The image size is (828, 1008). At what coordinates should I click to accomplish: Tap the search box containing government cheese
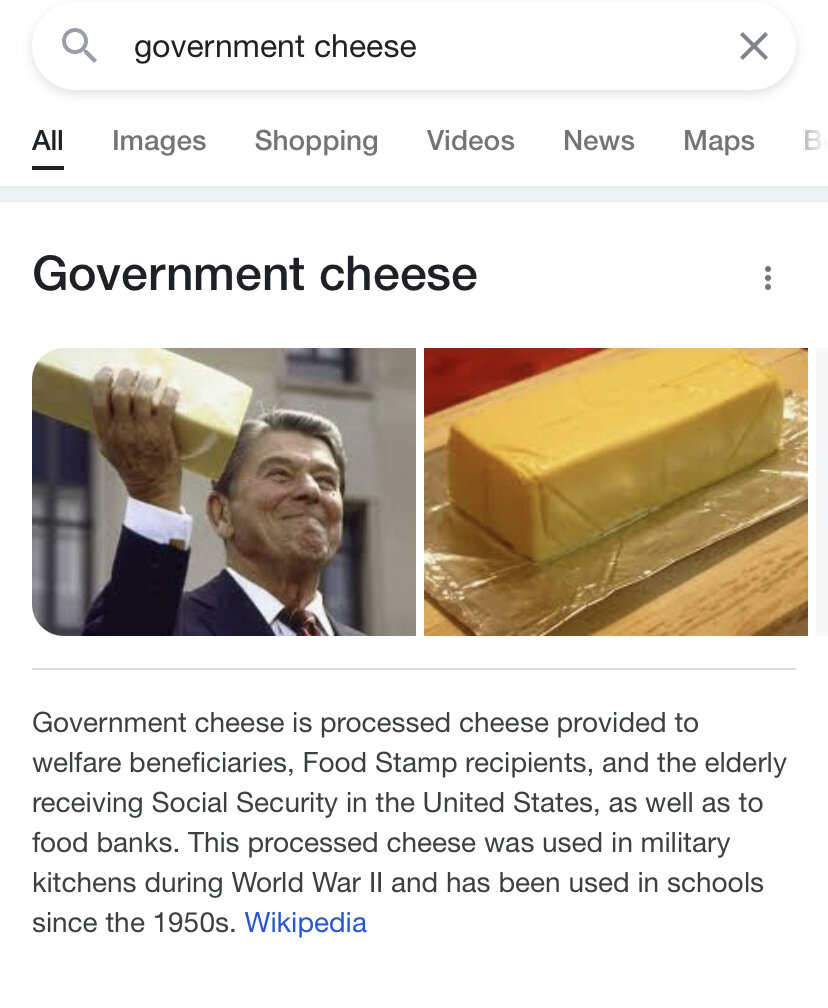400,47
